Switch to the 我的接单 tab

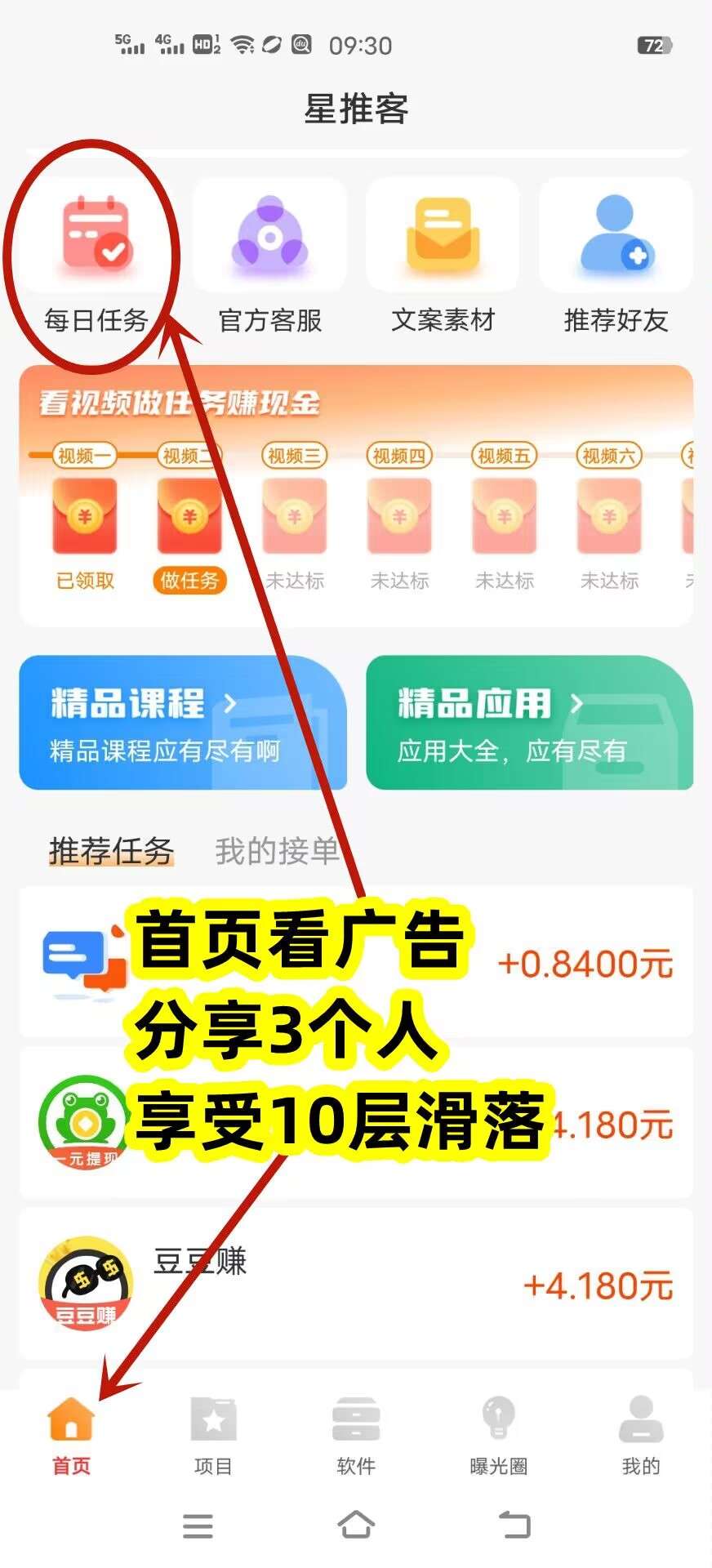(278, 851)
